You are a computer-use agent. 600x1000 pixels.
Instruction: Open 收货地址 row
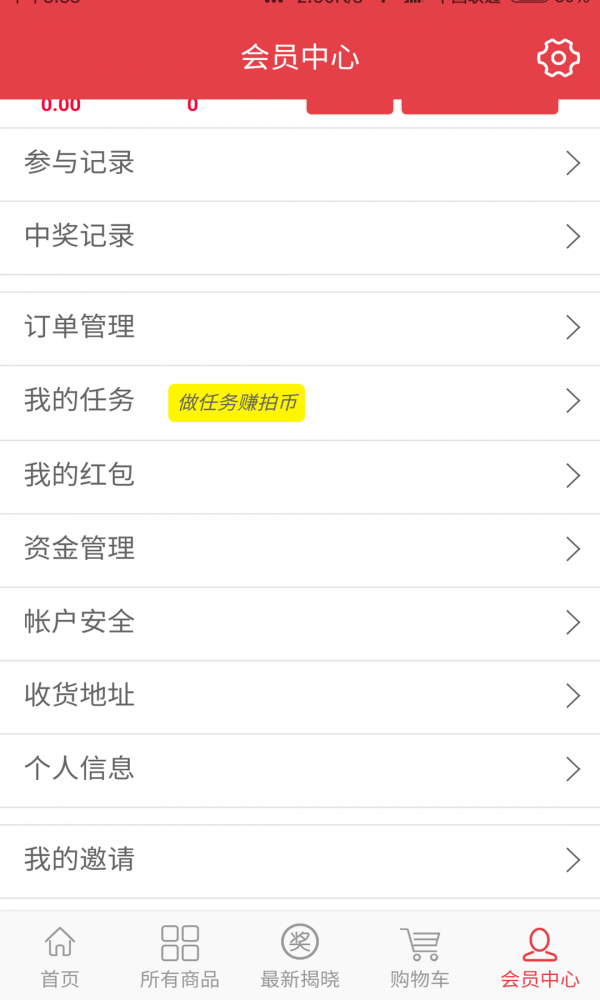click(300, 696)
